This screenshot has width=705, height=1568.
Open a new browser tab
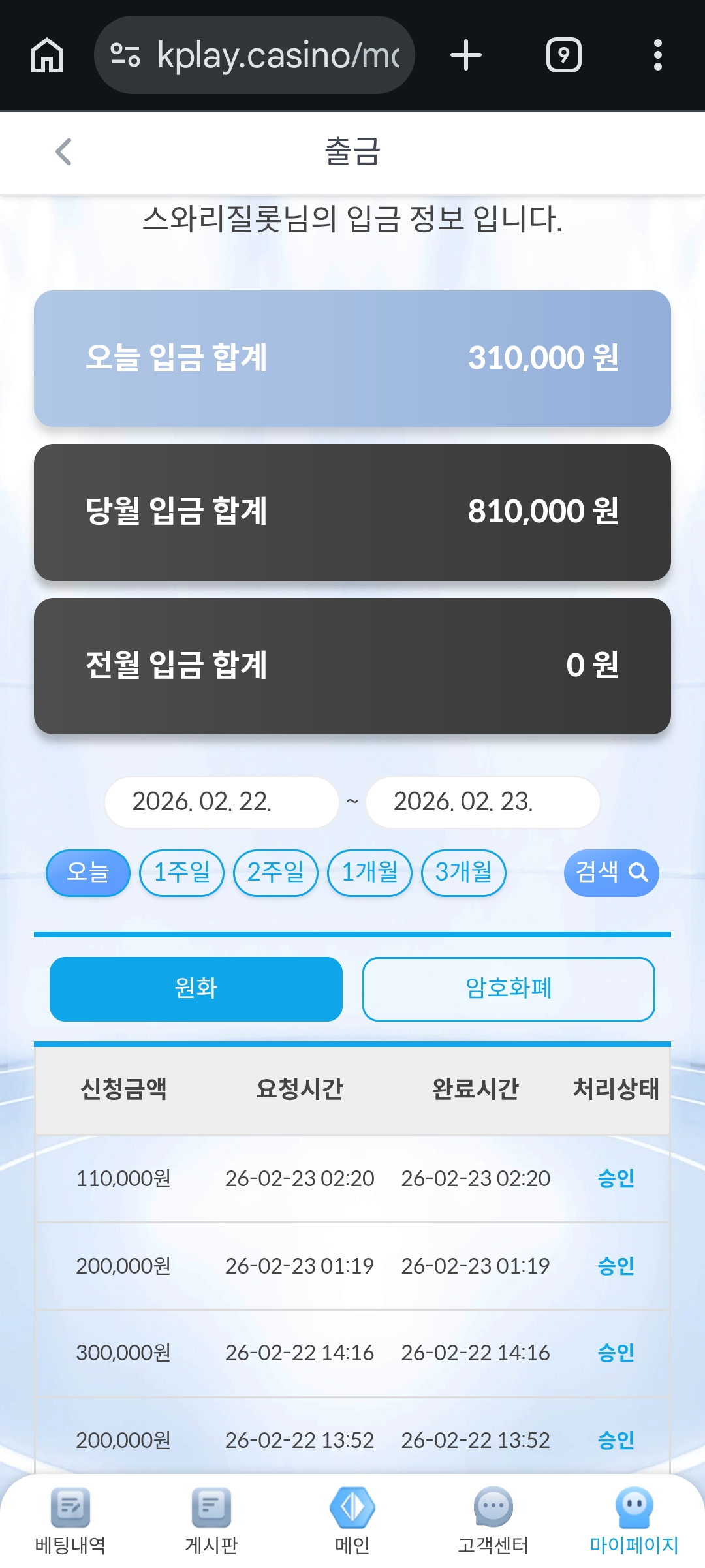tap(466, 55)
